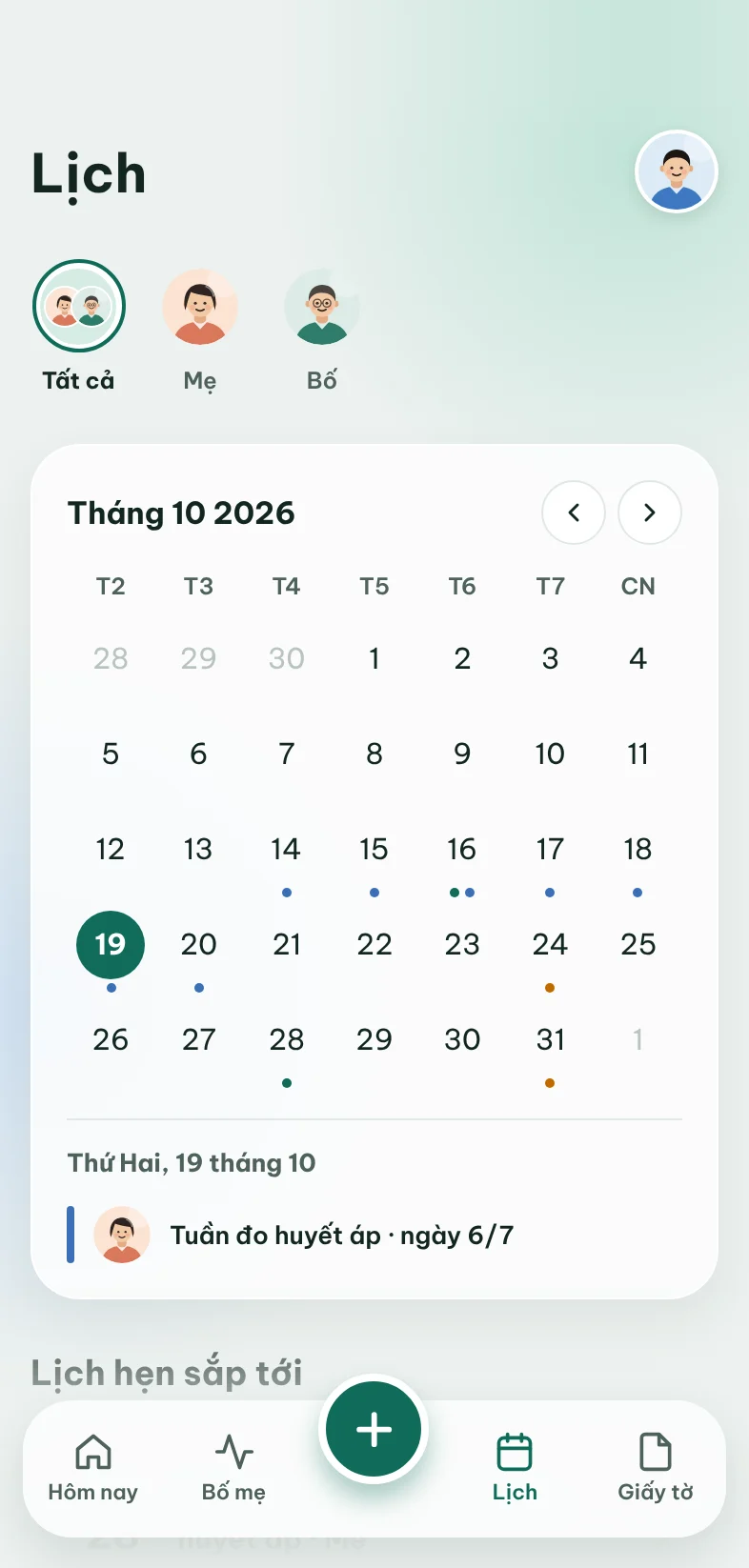This screenshot has height=1568, width=749.
Task: Switch to the Hôm nay tab
Action: (x=93, y=1468)
